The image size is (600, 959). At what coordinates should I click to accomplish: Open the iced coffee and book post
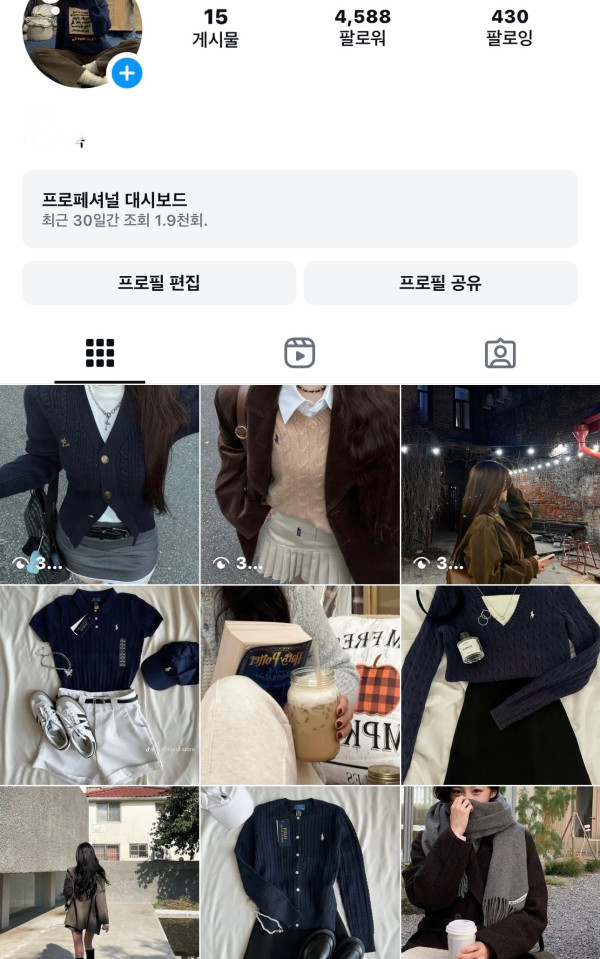coord(300,685)
